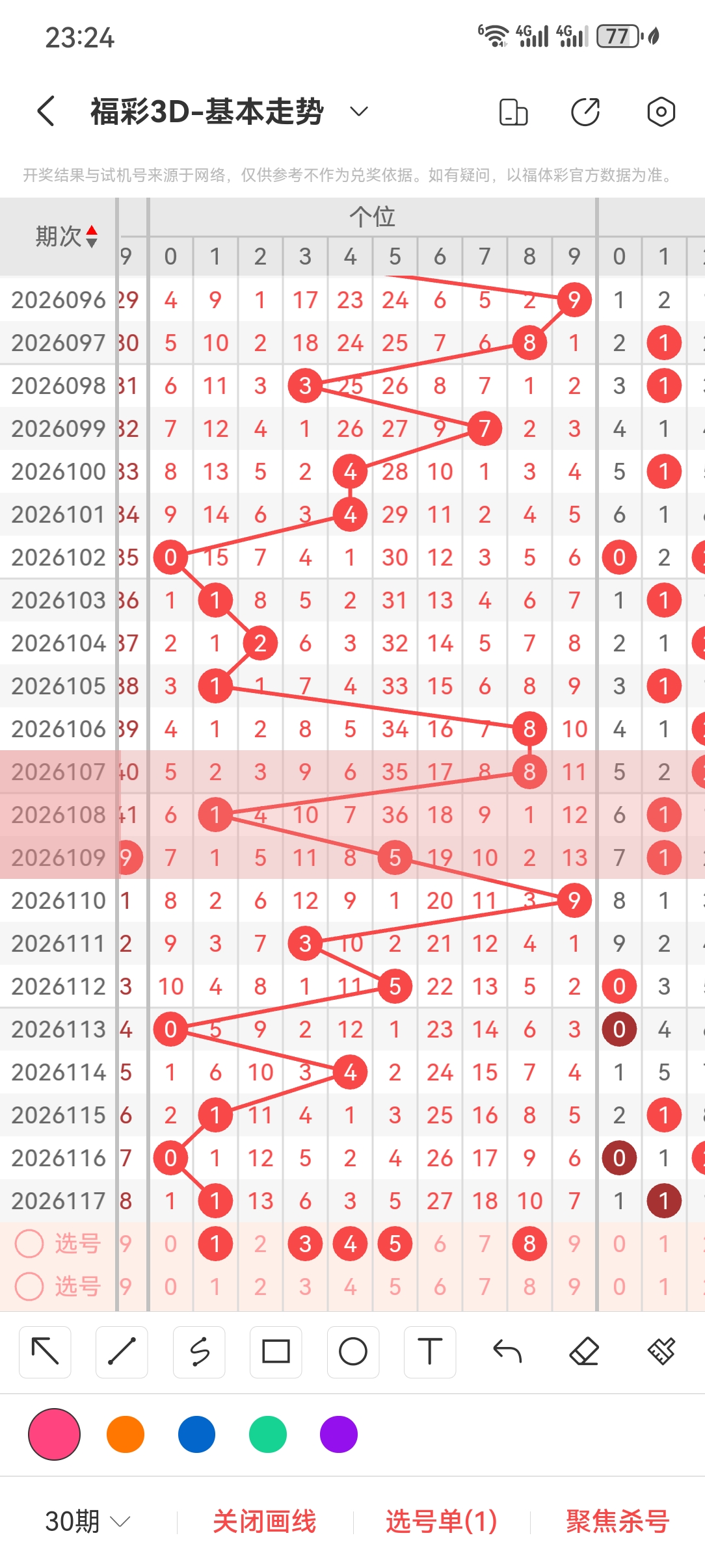This screenshot has width=705, height=1568.
Task: Expand the 福彩3D-基本走势 title dropdown
Action: (358, 111)
